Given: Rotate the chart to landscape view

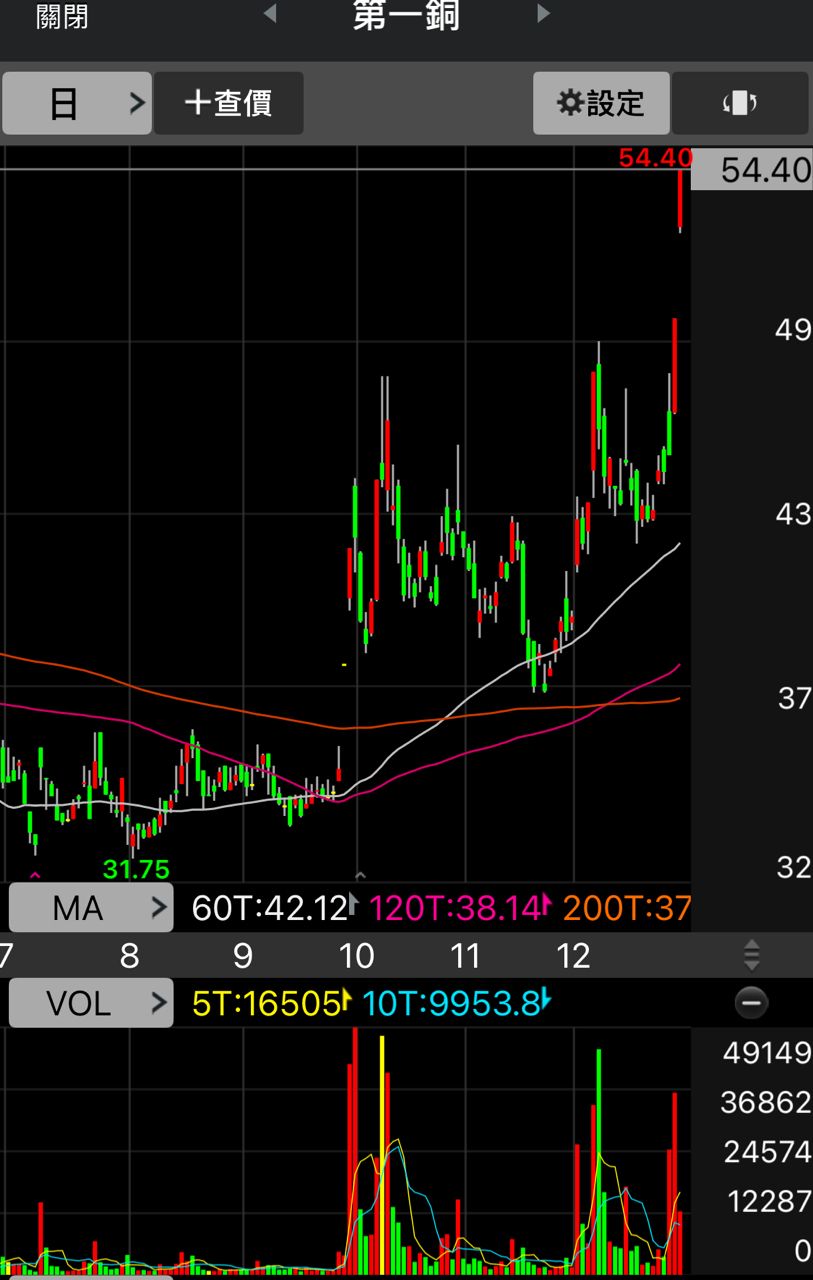Looking at the screenshot, I should (740, 103).
